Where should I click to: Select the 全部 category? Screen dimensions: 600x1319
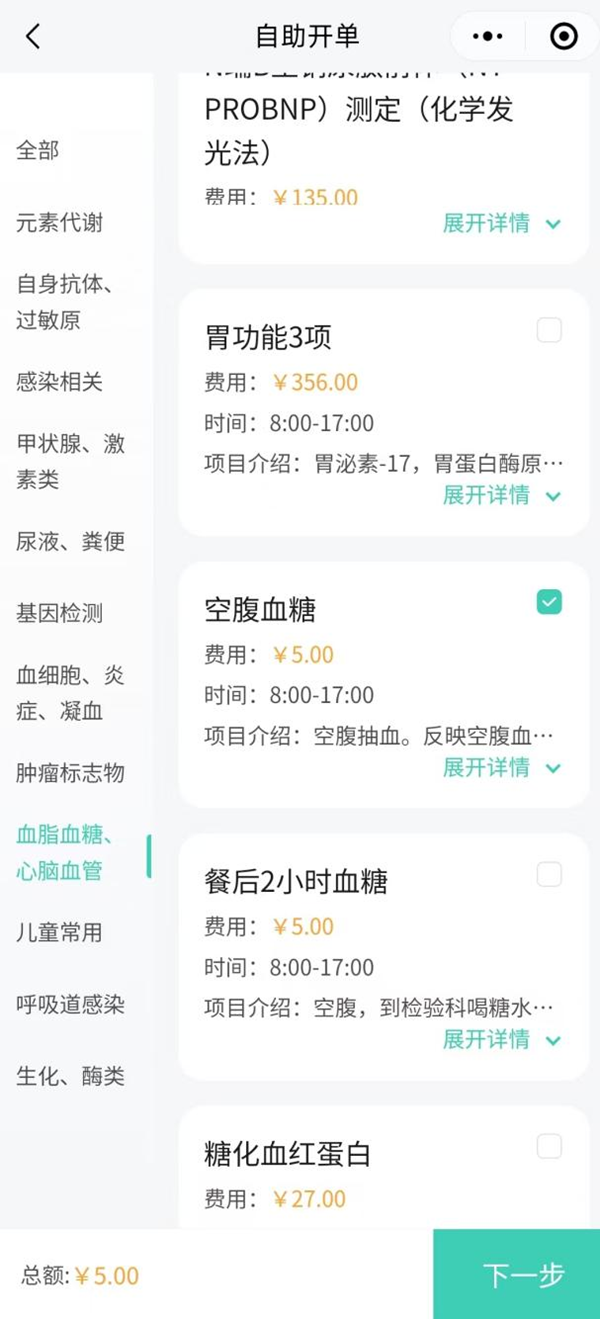click(x=38, y=150)
